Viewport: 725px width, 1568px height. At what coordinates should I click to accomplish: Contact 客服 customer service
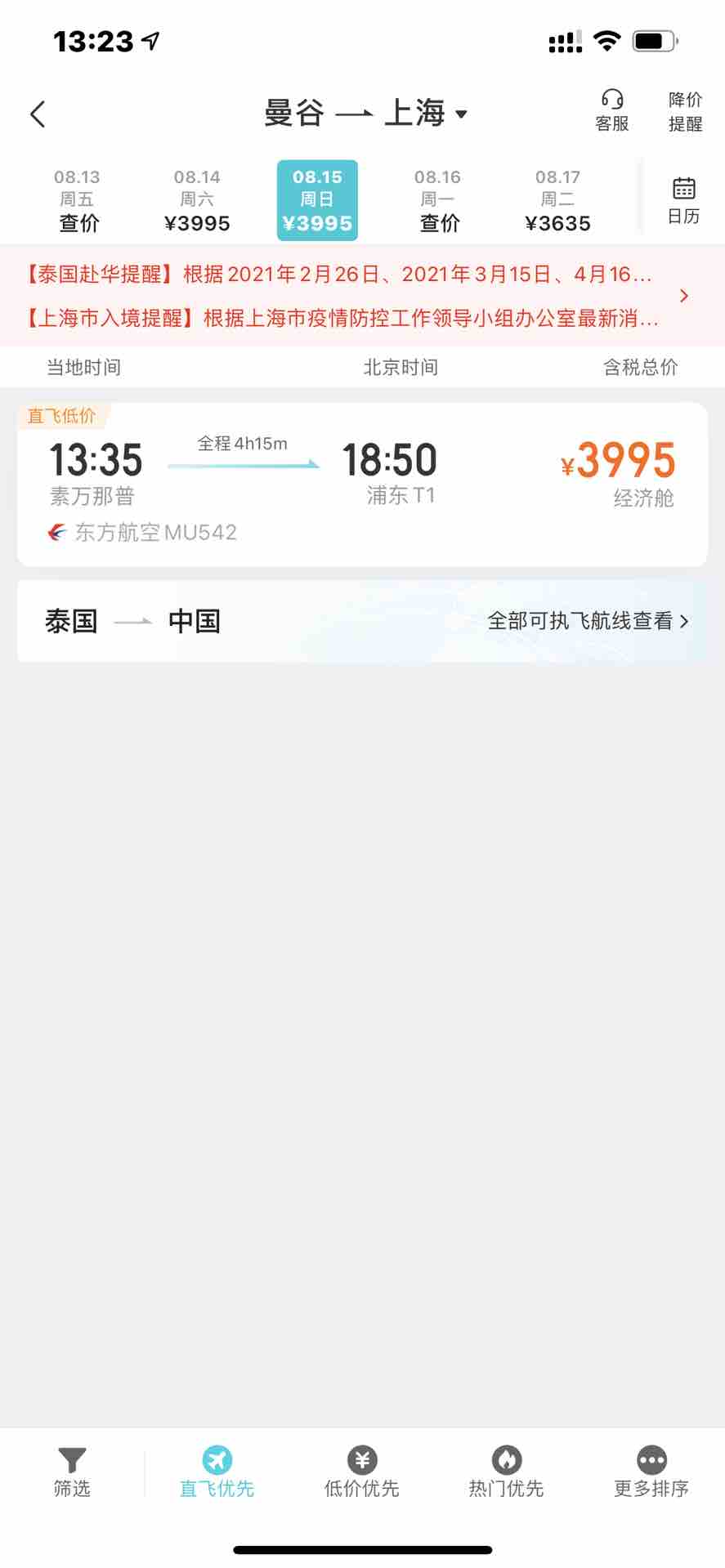[611, 111]
